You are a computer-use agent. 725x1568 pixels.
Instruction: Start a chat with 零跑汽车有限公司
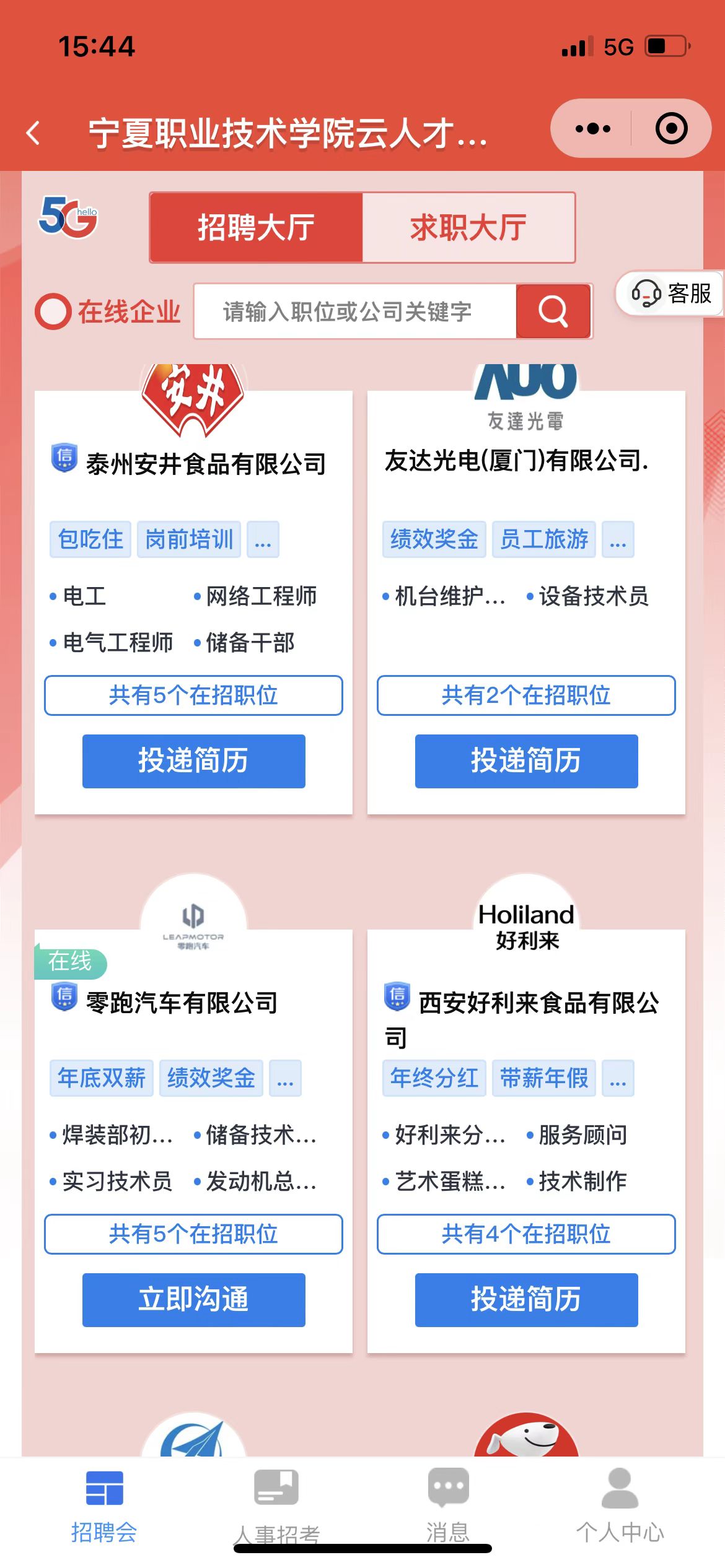(x=193, y=1299)
